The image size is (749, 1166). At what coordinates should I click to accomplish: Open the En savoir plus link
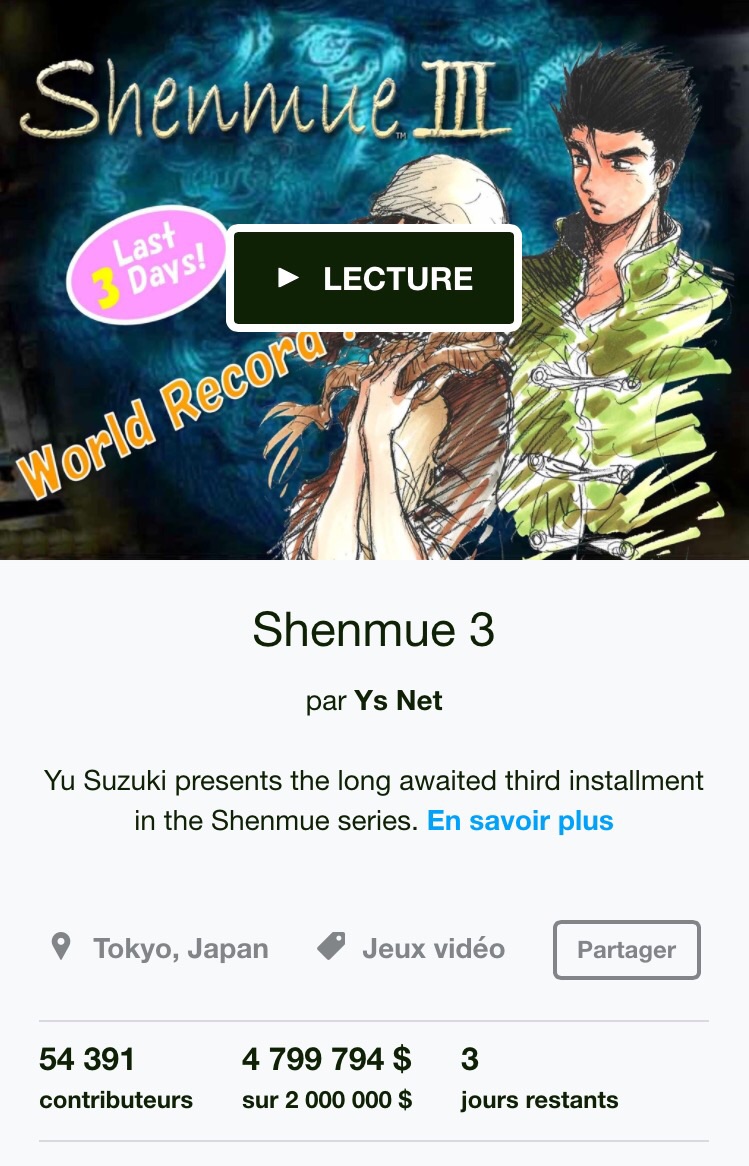pyautogui.click(x=520, y=821)
